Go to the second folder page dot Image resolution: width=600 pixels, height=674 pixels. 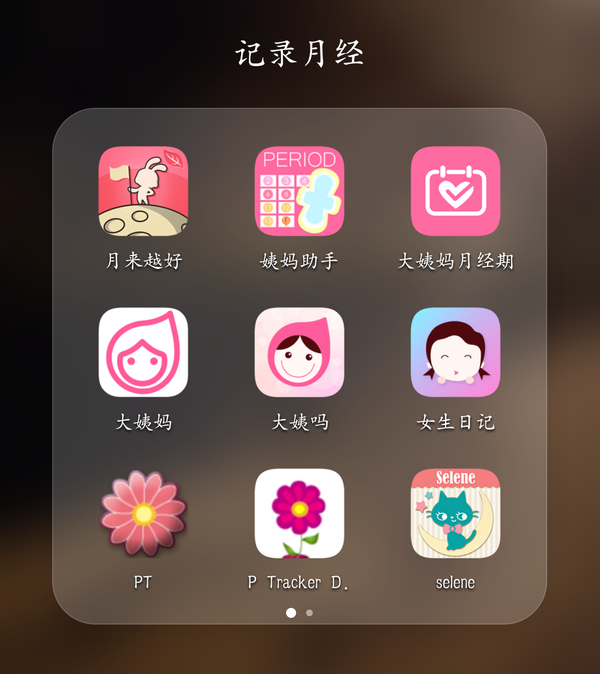point(310,613)
